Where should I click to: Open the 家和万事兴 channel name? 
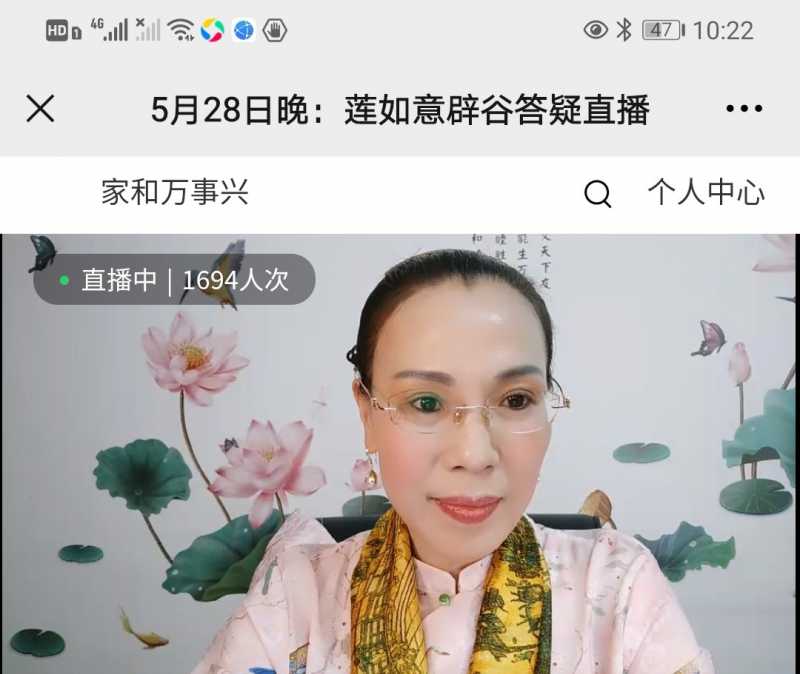174,192
